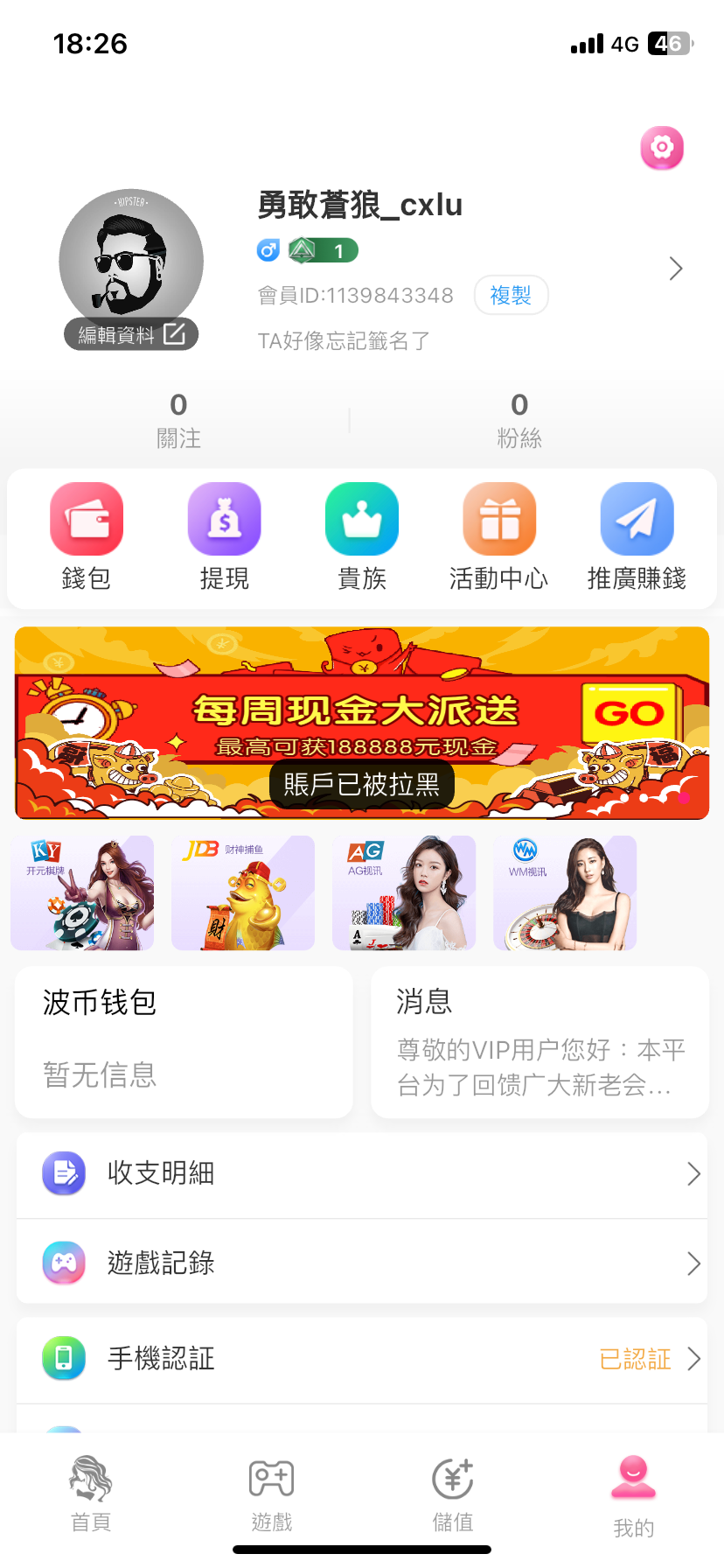Open the 貴族 section

[362, 536]
